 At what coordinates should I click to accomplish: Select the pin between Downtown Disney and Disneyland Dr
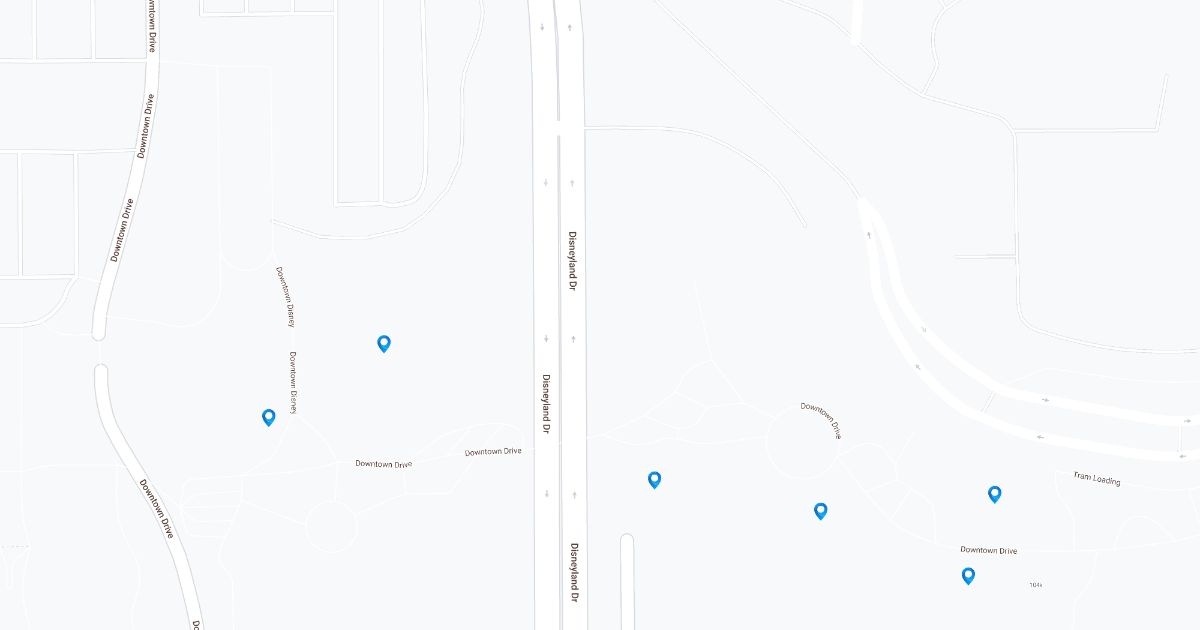[384, 344]
